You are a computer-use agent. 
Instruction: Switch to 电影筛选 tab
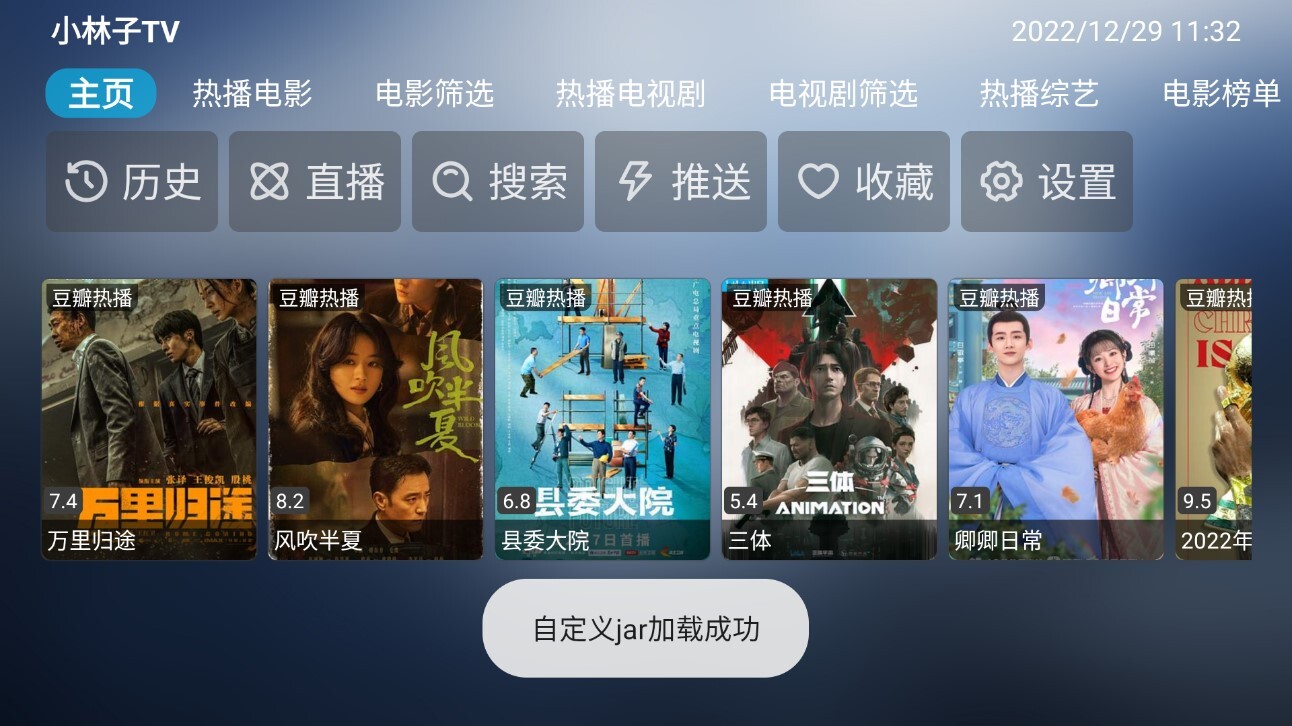(435, 94)
